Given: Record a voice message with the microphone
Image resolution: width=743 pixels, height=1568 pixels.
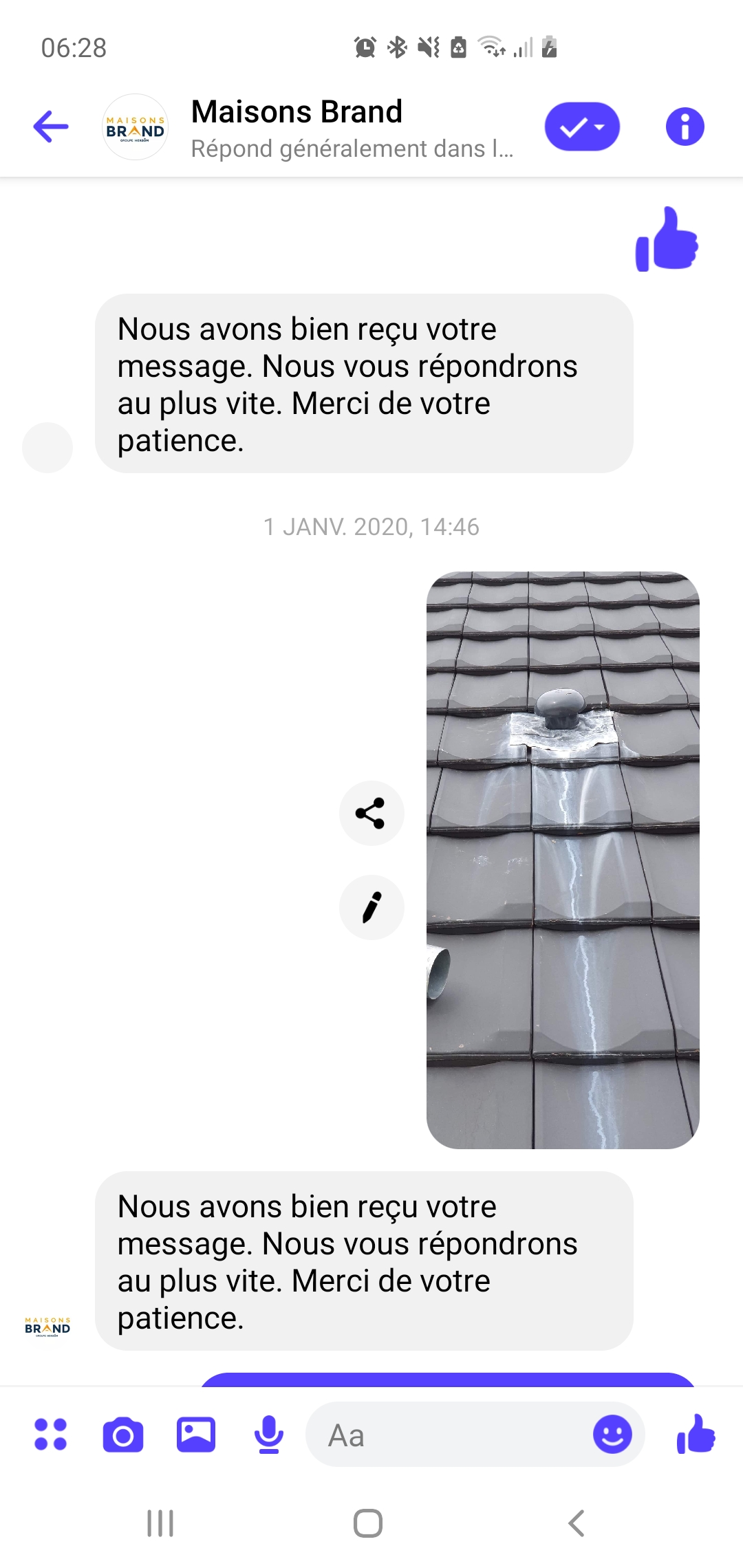Looking at the screenshot, I should [268, 1435].
